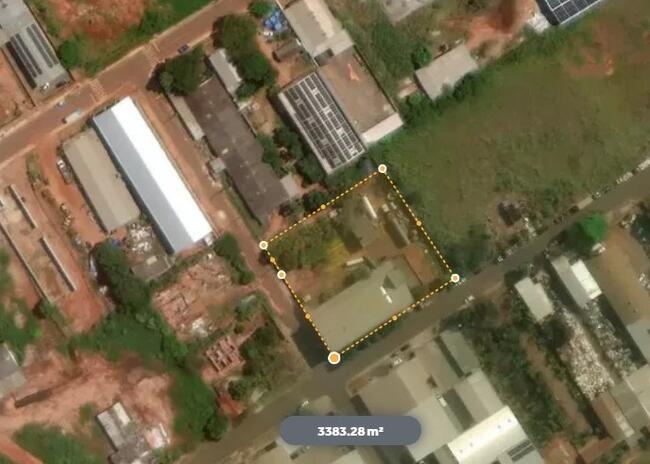The image size is (650, 464).
Task: Select the easternmost white vertex near the road
Action: 455,278
